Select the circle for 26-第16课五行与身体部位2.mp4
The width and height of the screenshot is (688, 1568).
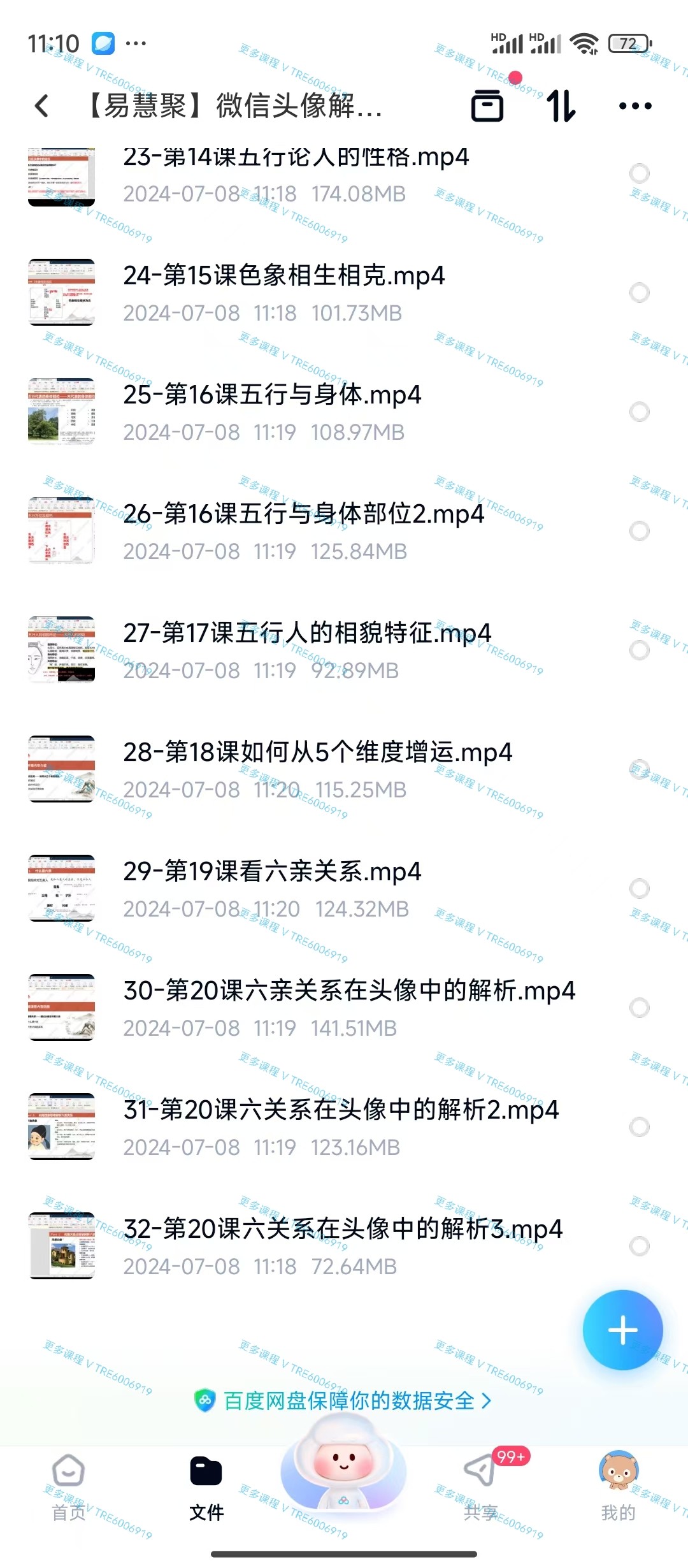(x=639, y=531)
